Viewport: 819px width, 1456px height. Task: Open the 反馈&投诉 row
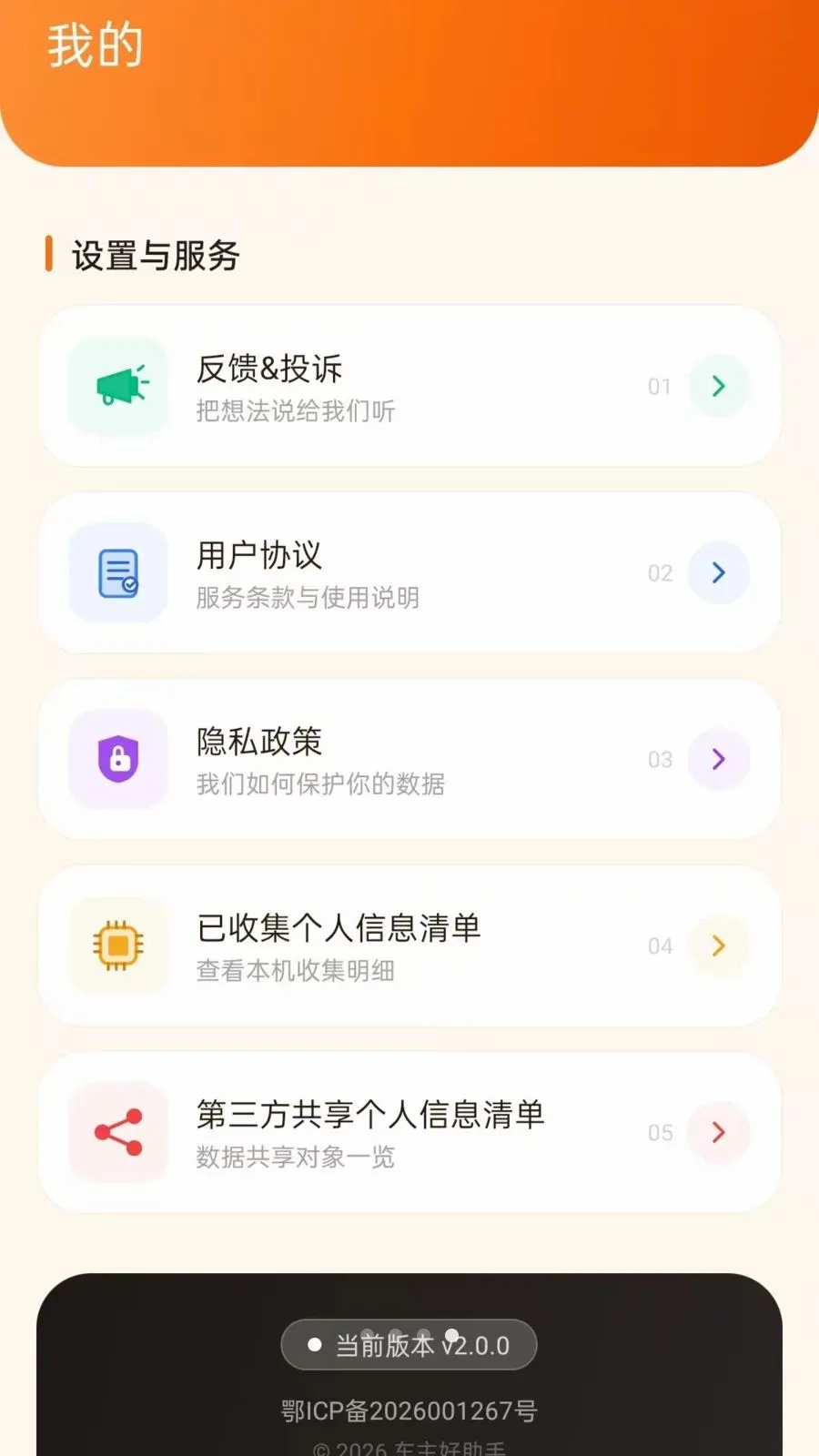[x=409, y=386]
